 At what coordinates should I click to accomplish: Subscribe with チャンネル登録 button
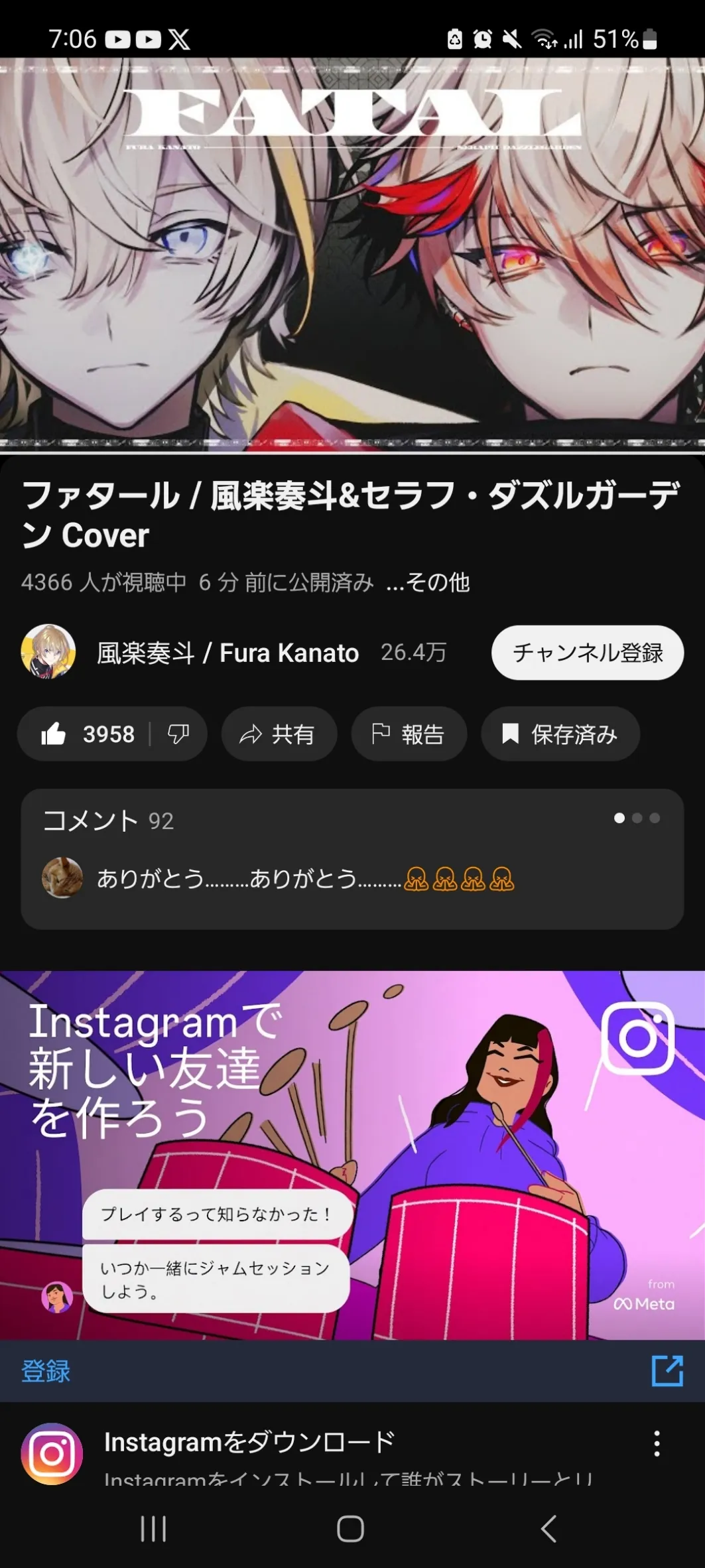point(588,653)
